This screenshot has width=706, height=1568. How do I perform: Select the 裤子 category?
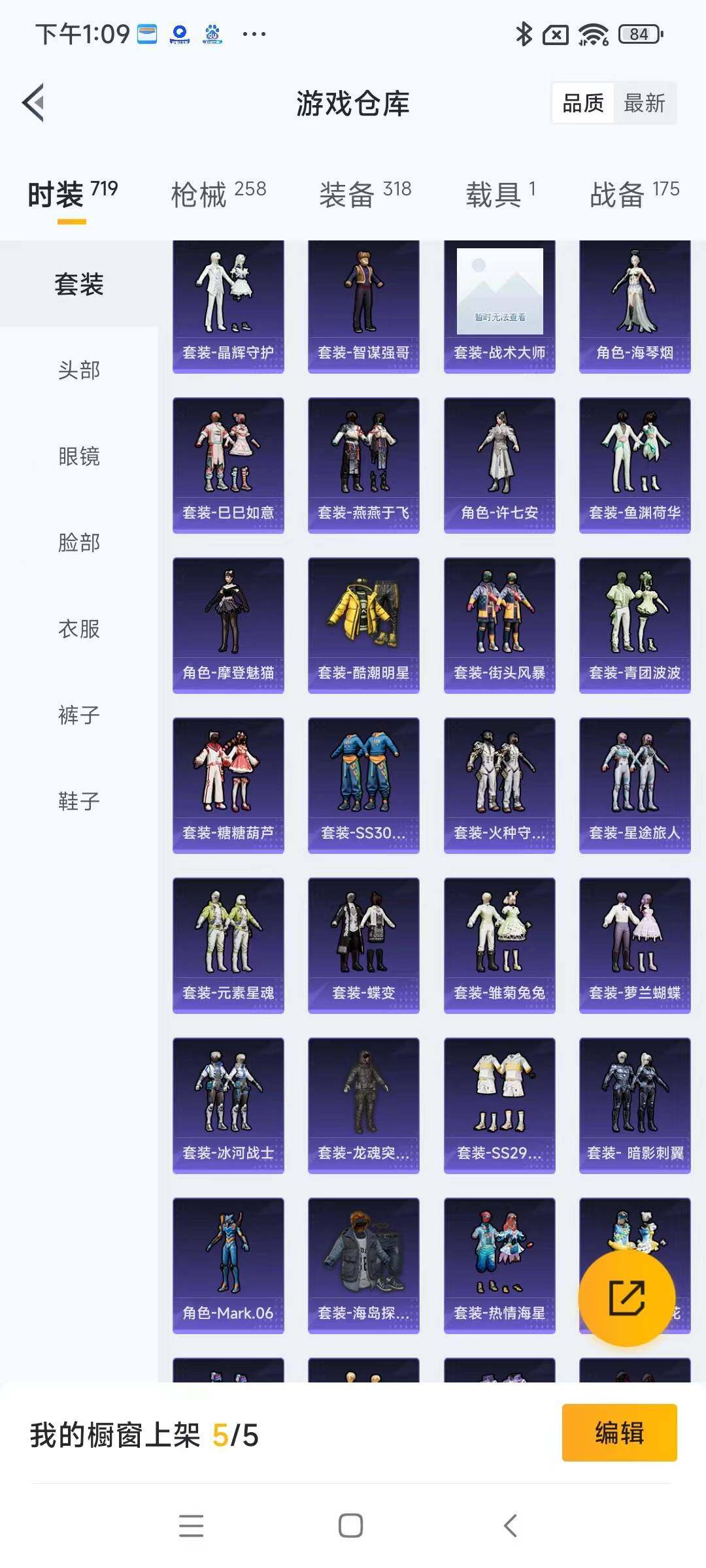tap(78, 715)
